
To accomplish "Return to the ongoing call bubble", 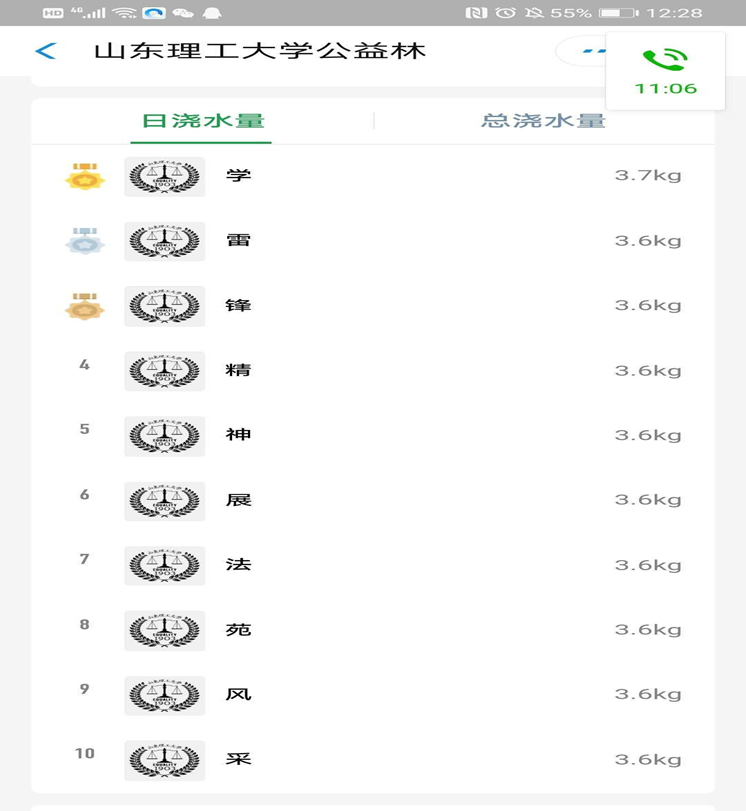I will tap(665, 71).
